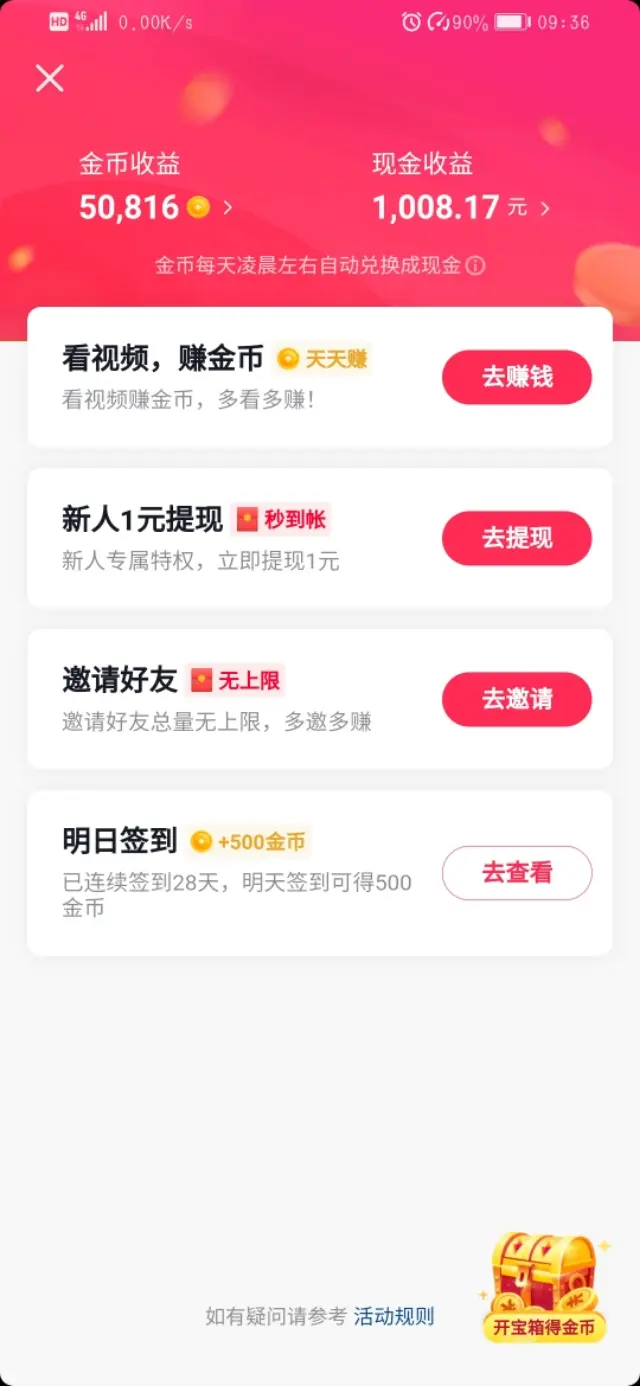Tap 去提现 to withdraw 1元
The height and width of the screenshot is (1386, 640).
(x=517, y=538)
